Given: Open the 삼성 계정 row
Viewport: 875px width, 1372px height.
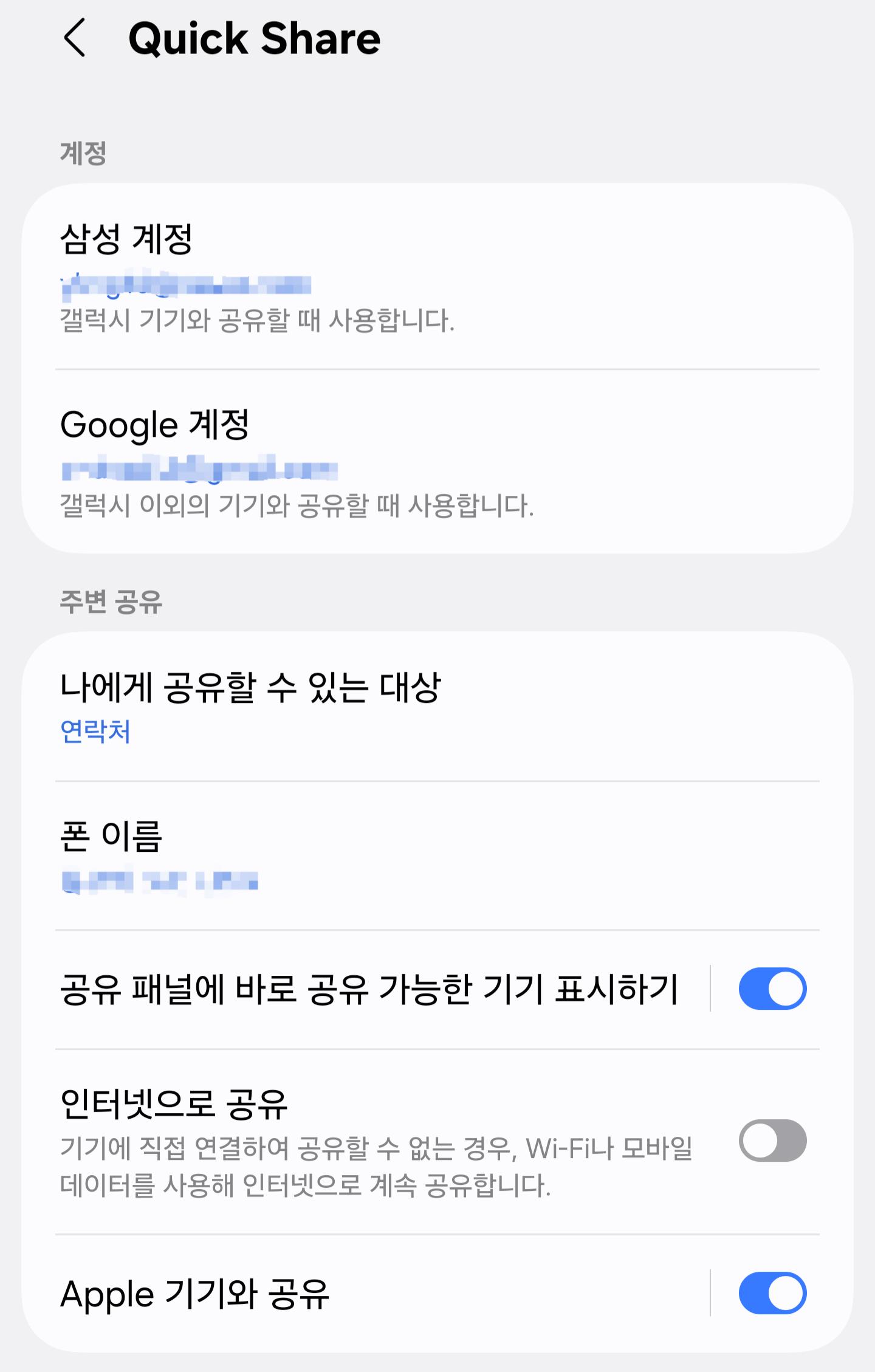Looking at the screenshot, I should pos(437,276).
